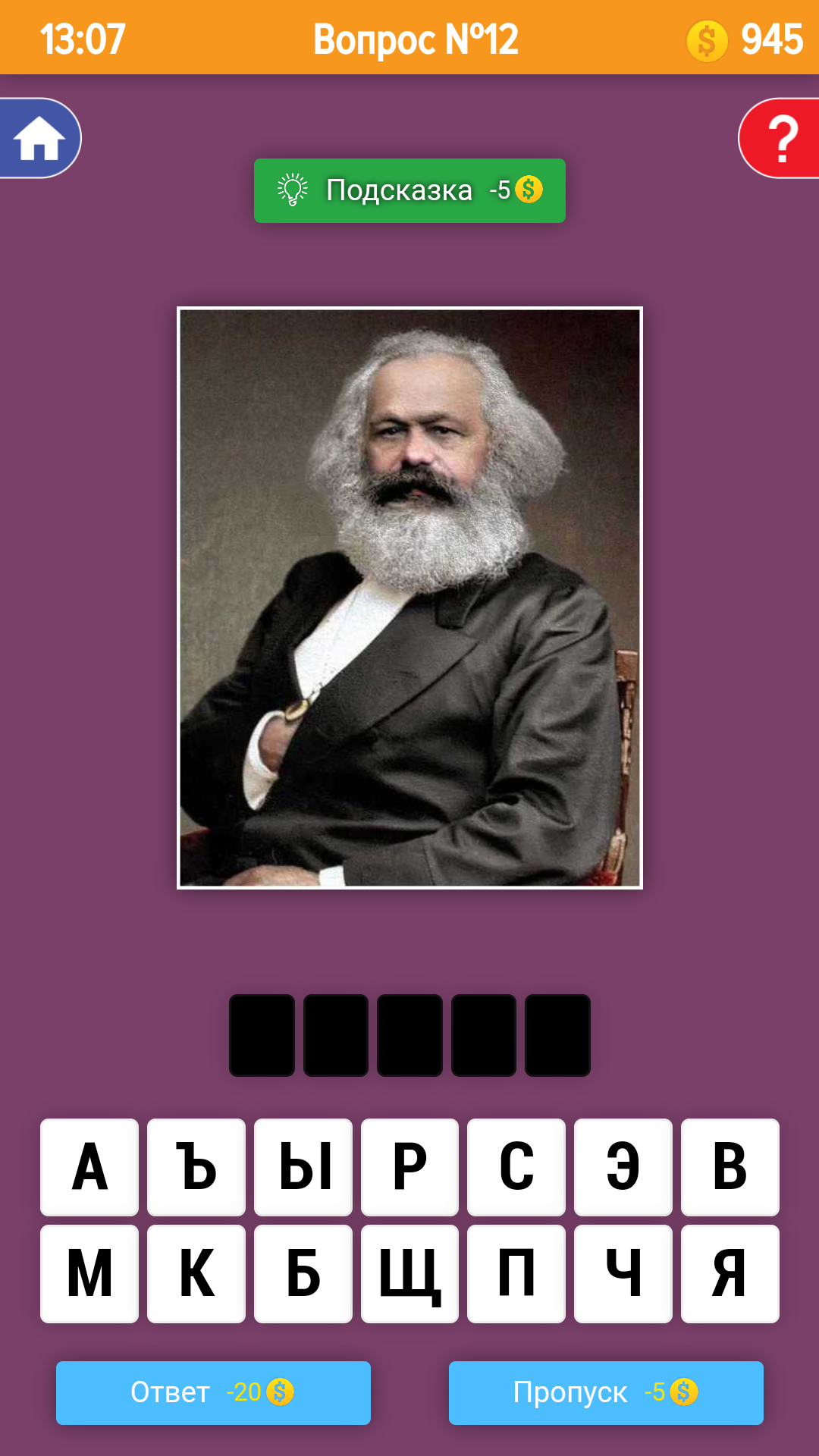Pick the Я letter tile
819x1456 pixels.
tap(730, 1274)
